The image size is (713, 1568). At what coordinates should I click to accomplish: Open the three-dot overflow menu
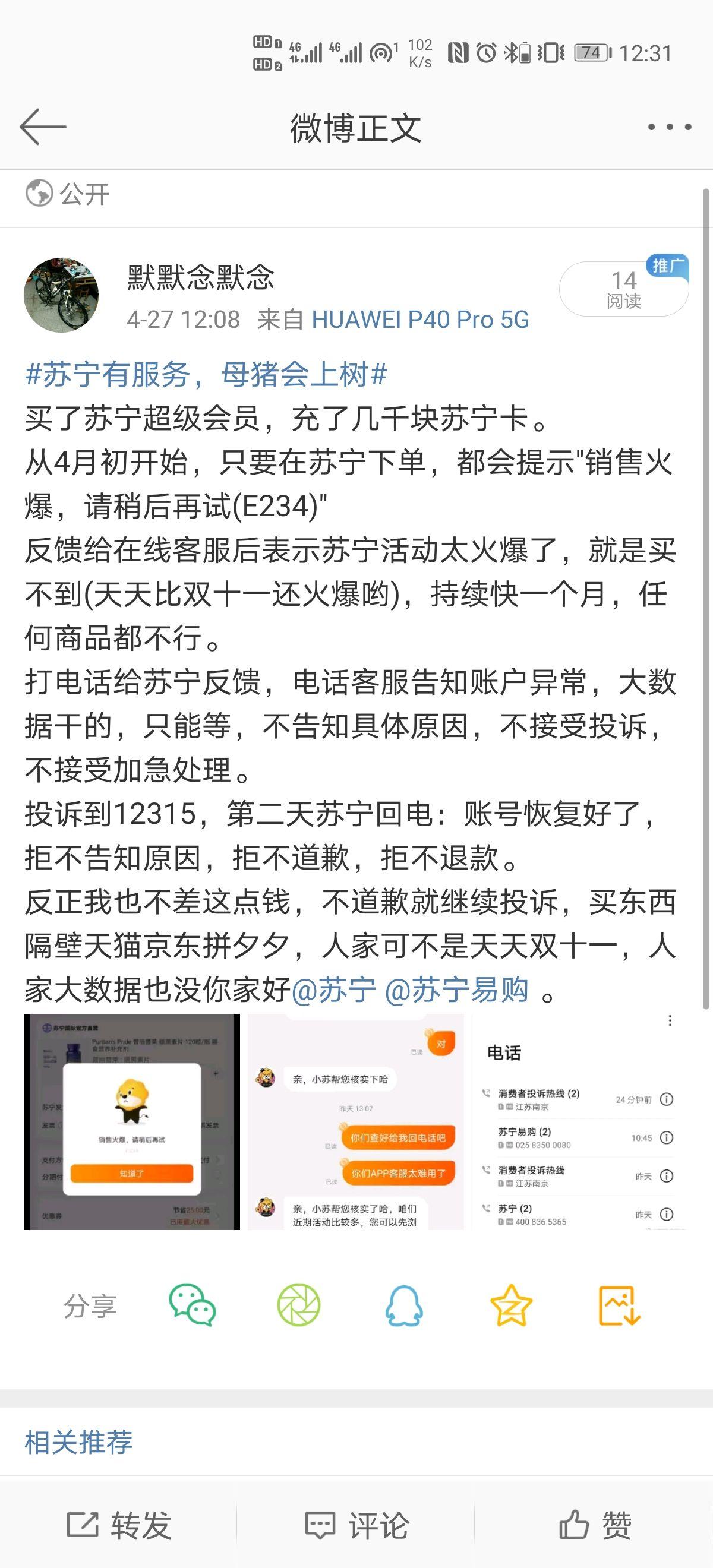click(669, 127)
